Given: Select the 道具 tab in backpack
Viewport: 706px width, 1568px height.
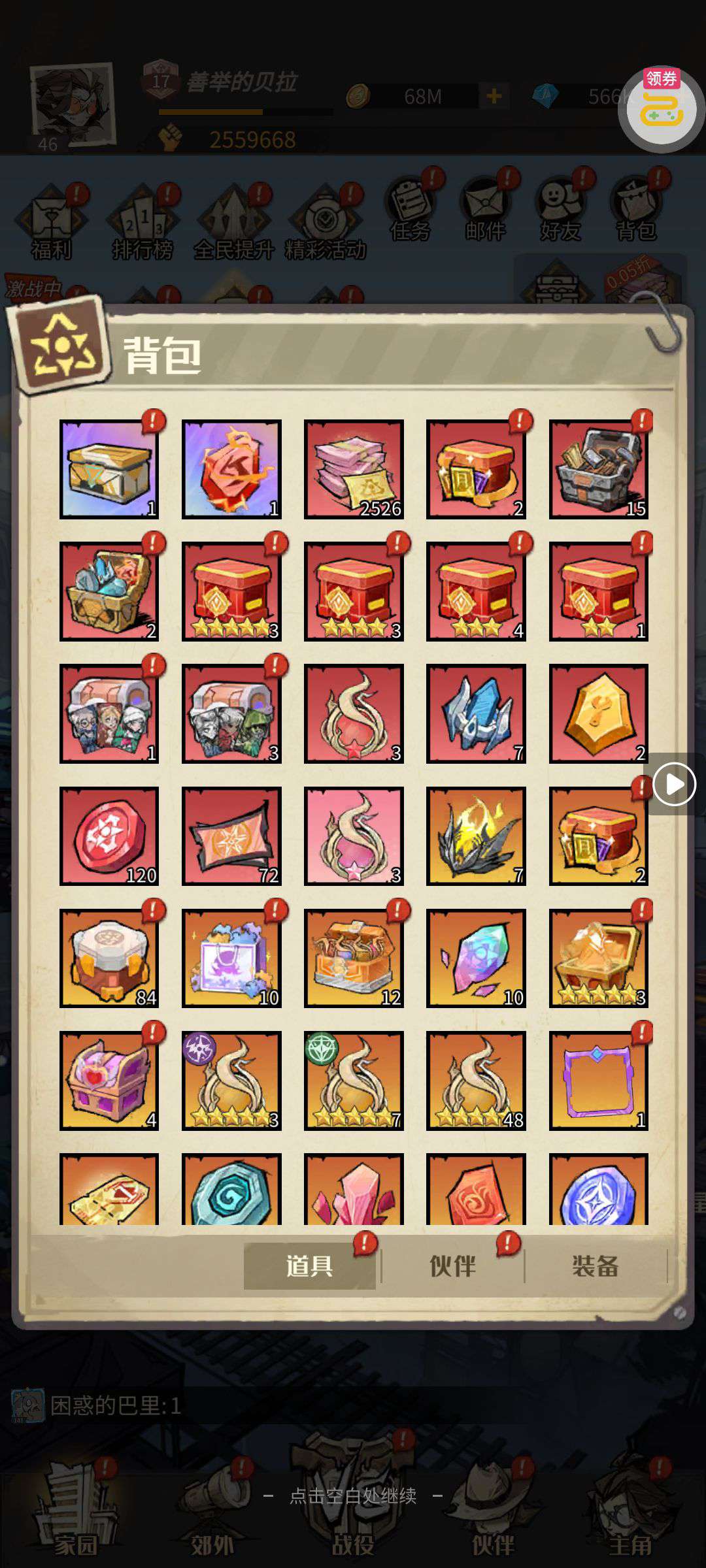Looking at the screenshot, I should click(309, 1267).
